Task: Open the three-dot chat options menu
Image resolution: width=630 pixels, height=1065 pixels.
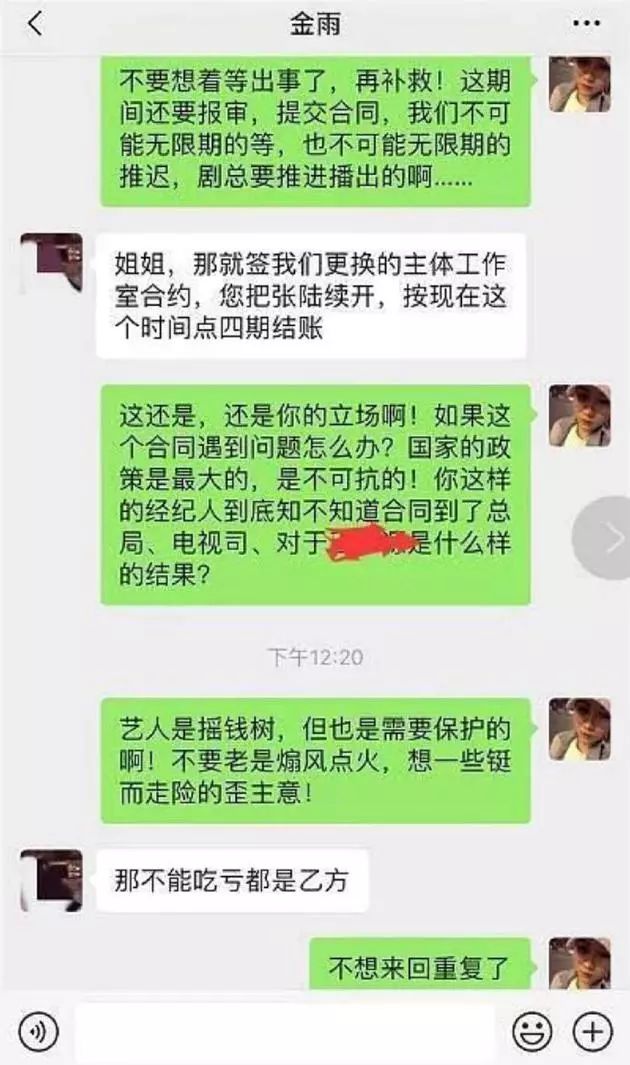Action: coord(587,24)
